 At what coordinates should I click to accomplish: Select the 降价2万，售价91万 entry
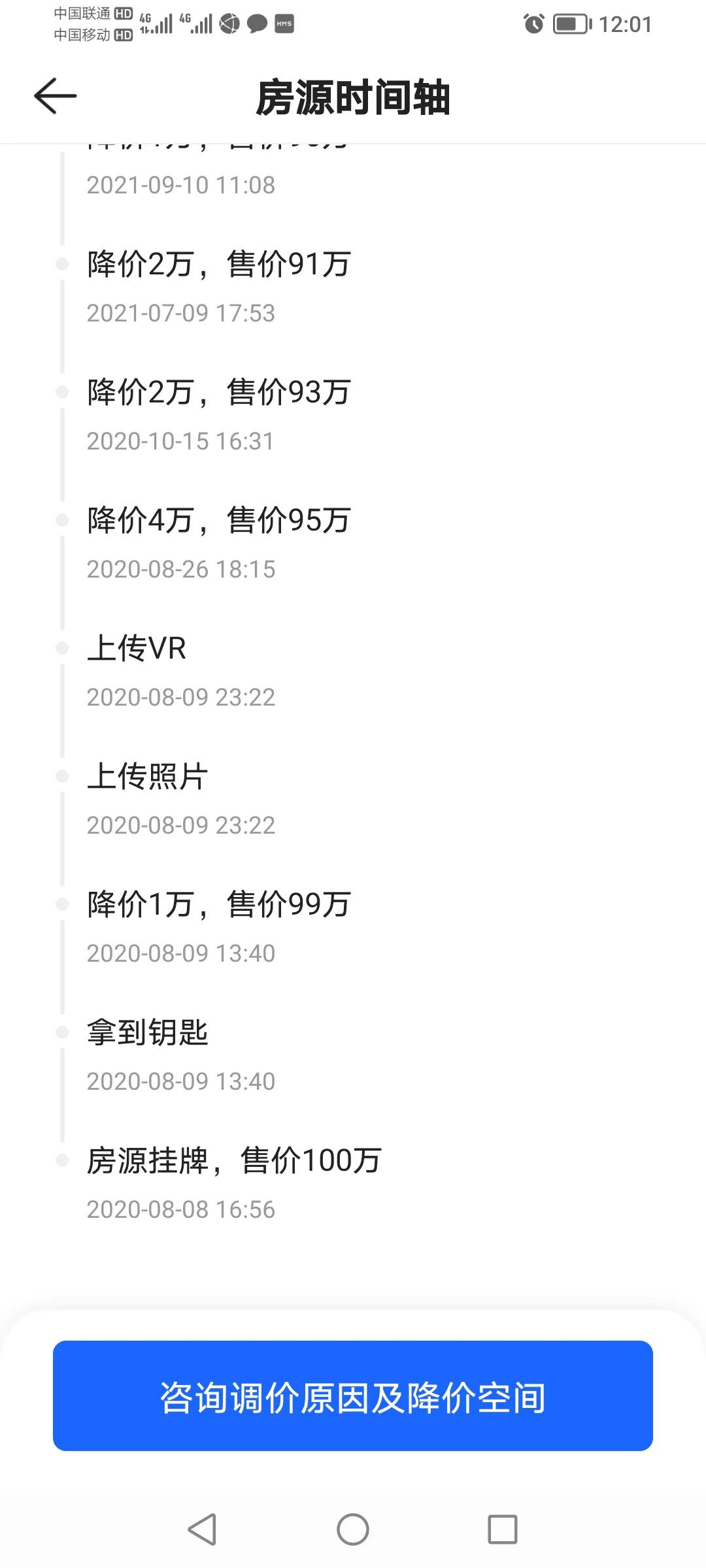pos(218,265)
